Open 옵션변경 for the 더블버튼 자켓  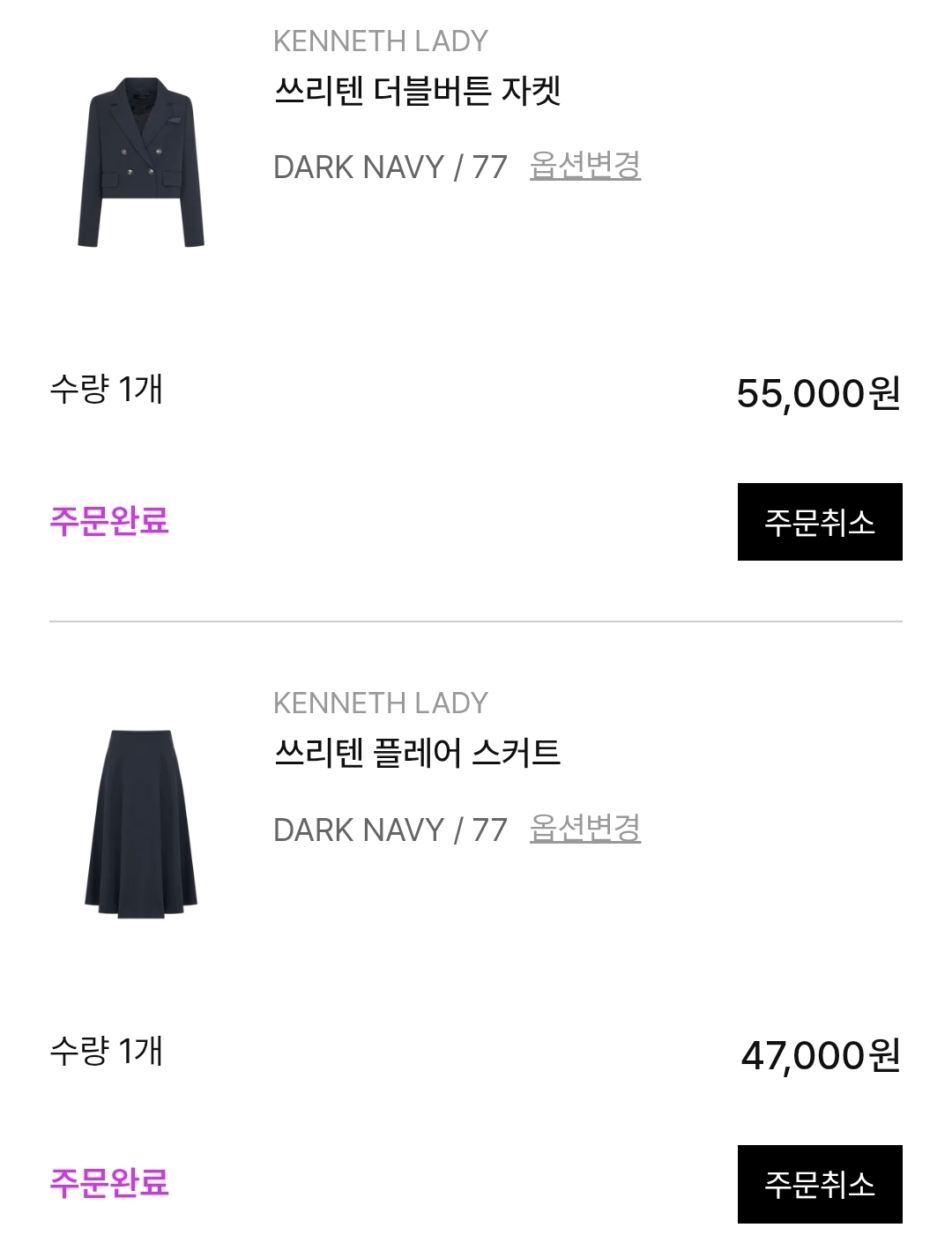click(x=585, y=166)
